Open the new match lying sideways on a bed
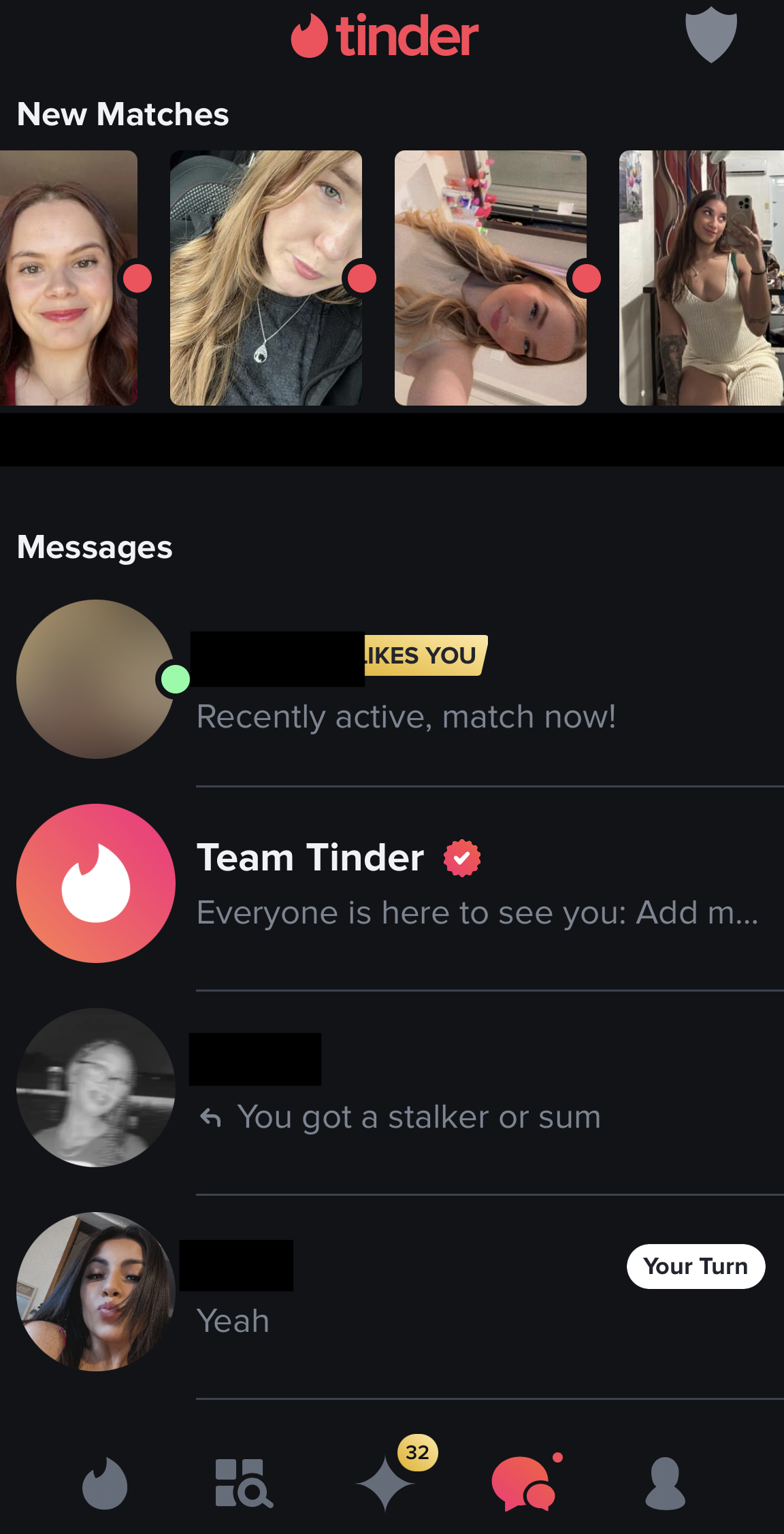The height and width of the screenshot is (1534, 784). pos(490,278)
